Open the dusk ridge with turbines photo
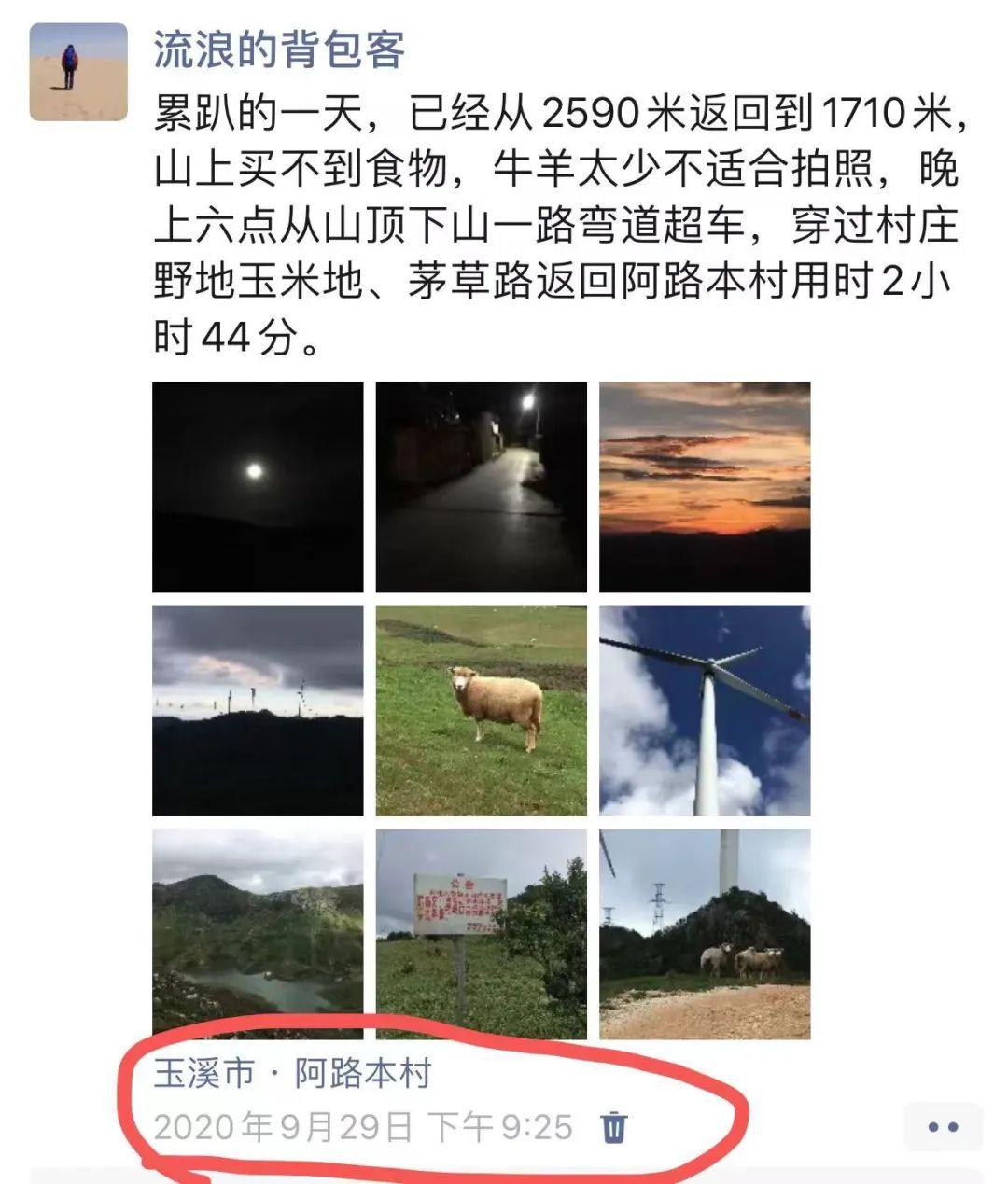Viewport: 1008px width, 1184px height. pyautogui.click(x=258, y=711)
